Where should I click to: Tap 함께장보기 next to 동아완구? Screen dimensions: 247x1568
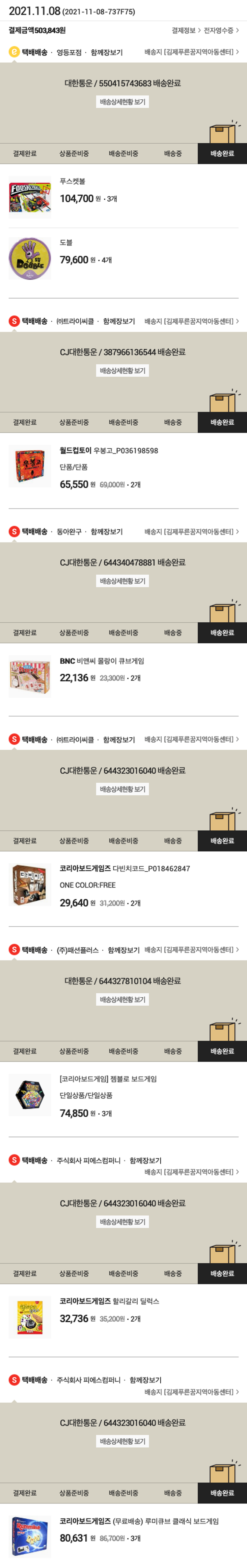(107, 532)
